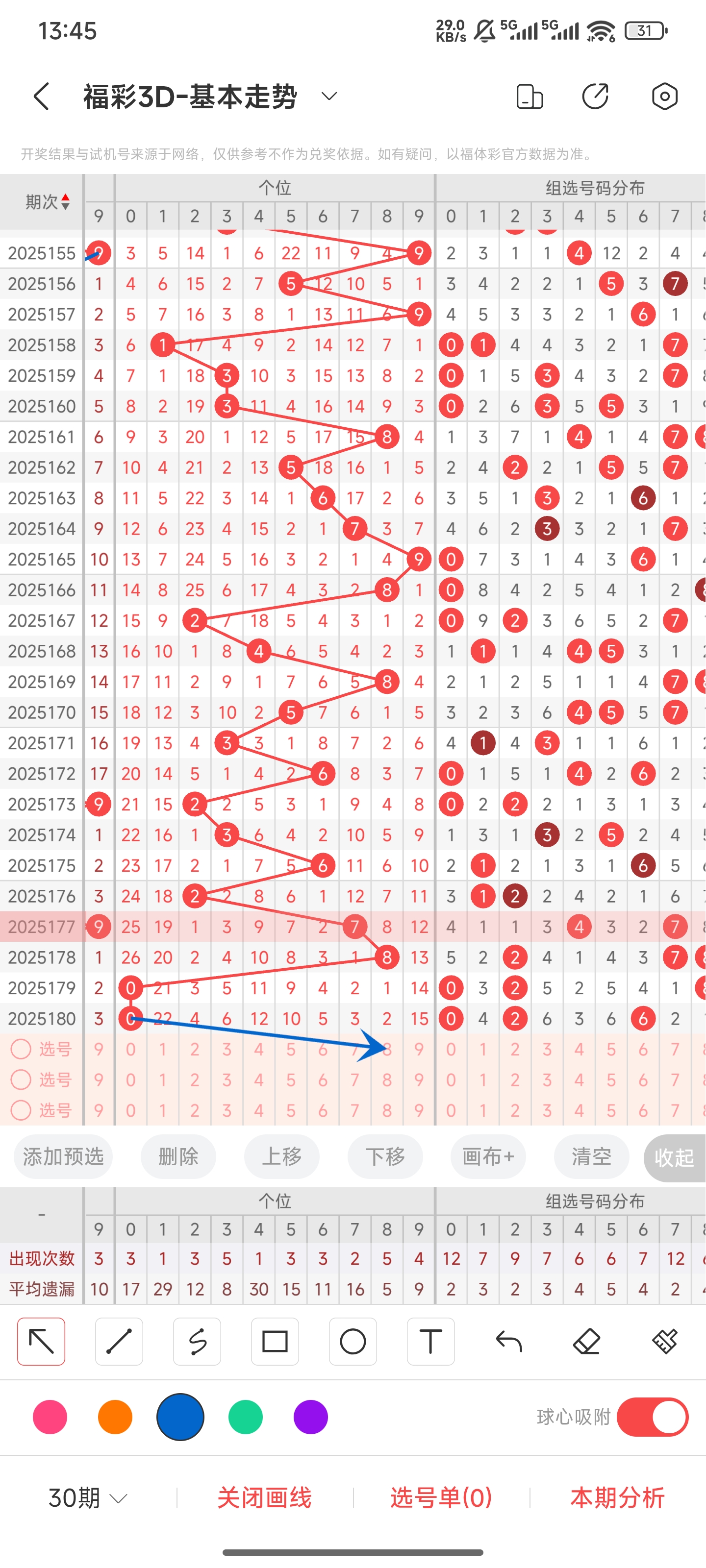Open 本期分析

pos(618,1497)
